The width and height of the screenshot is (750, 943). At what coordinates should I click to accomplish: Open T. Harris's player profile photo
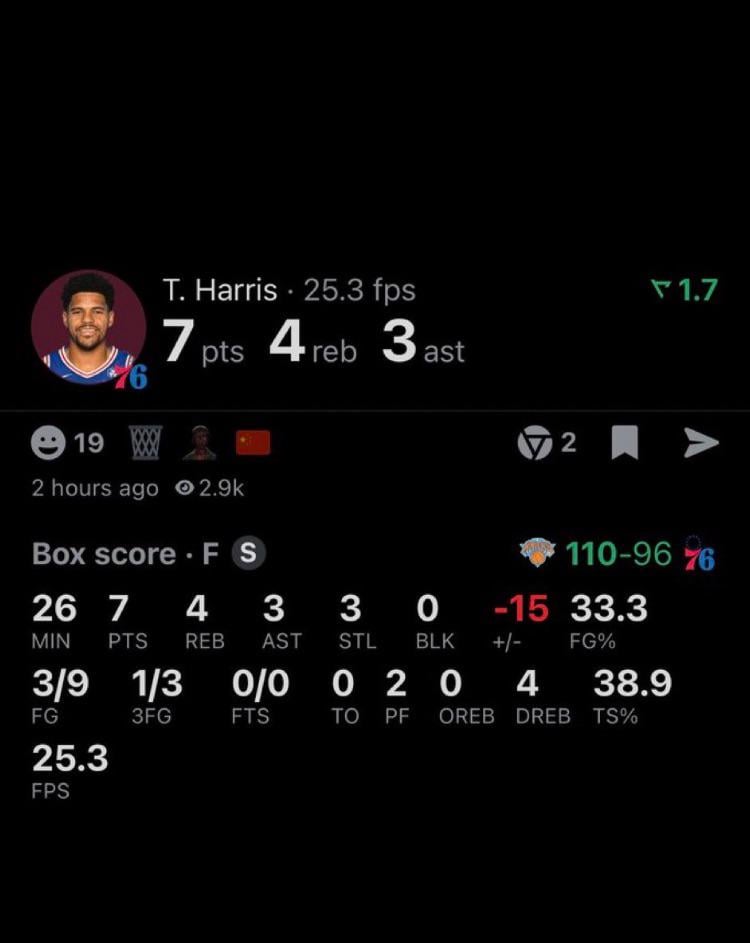point(88,327)
